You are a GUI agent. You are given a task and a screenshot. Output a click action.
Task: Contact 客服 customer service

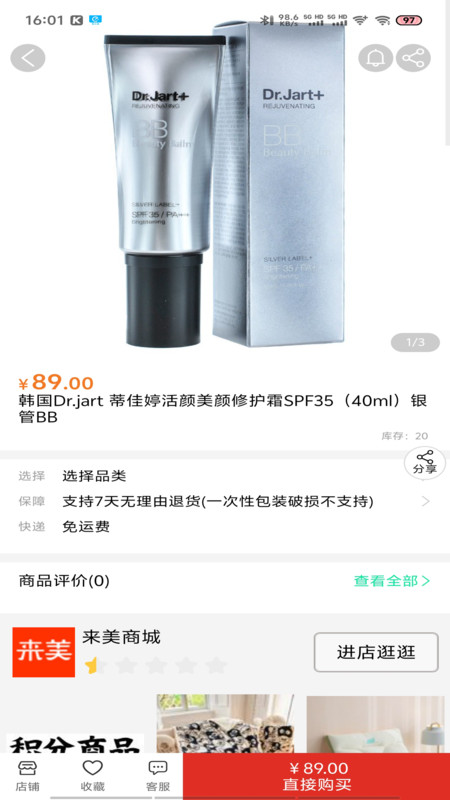tap(158, 776)
